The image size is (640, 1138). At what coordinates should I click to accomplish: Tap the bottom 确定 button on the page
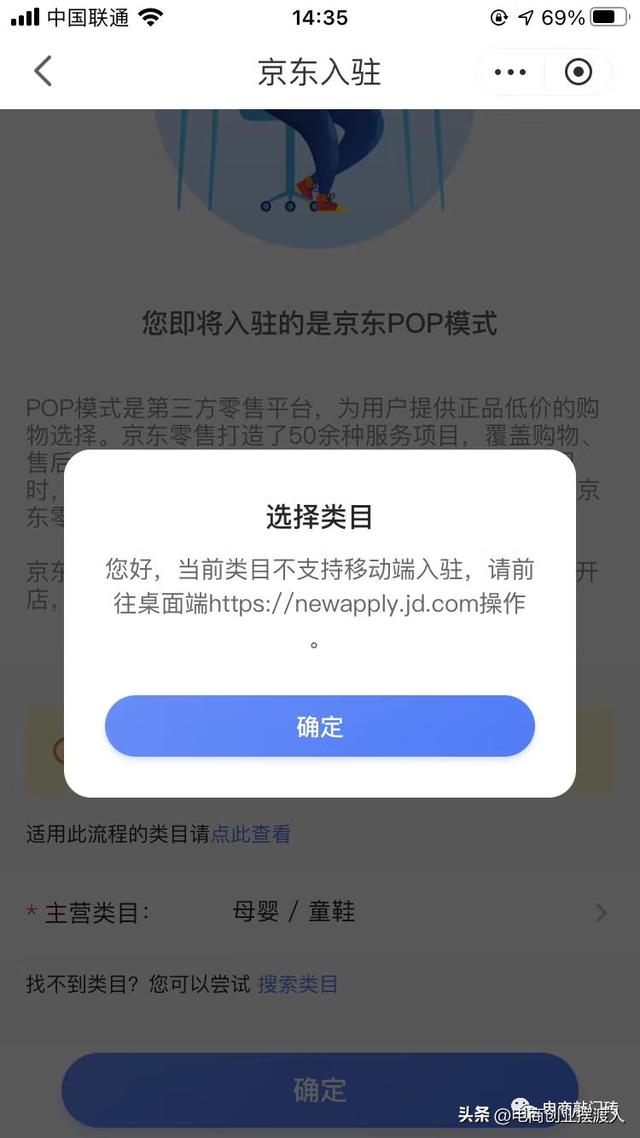(x=320, y=1089)
